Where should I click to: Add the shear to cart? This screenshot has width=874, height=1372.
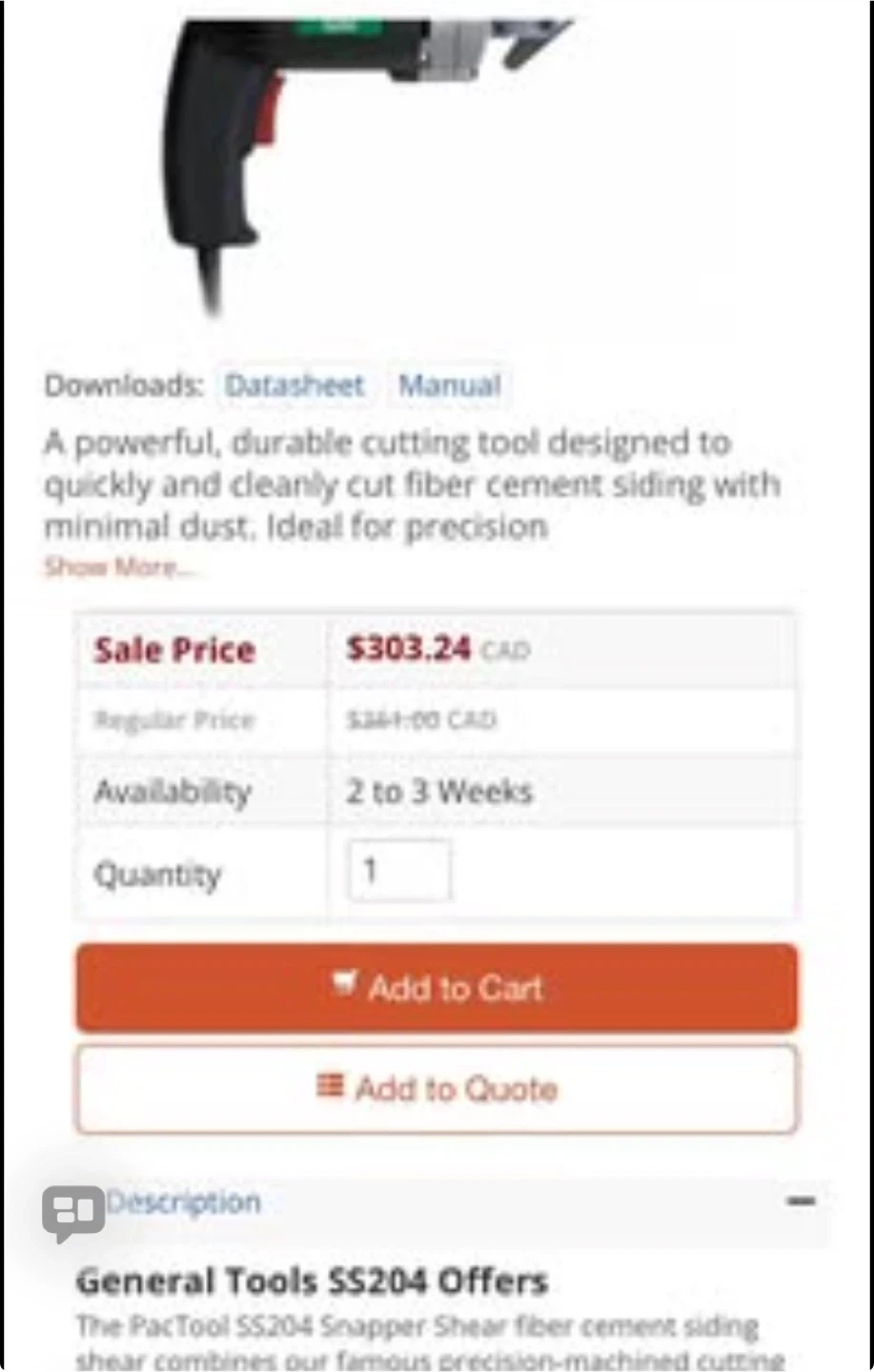[437, 988]
